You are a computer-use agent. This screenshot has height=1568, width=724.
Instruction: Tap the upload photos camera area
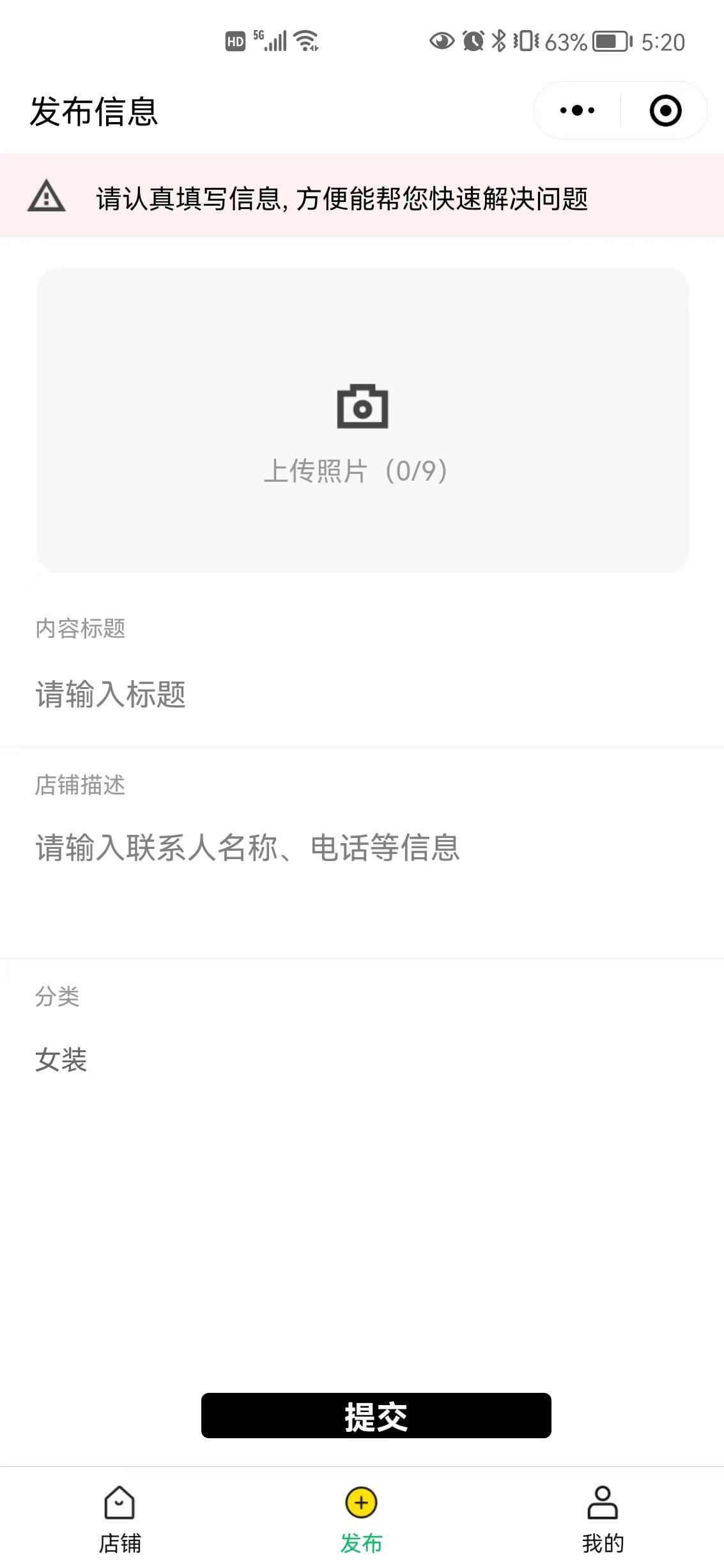[362, 420]
